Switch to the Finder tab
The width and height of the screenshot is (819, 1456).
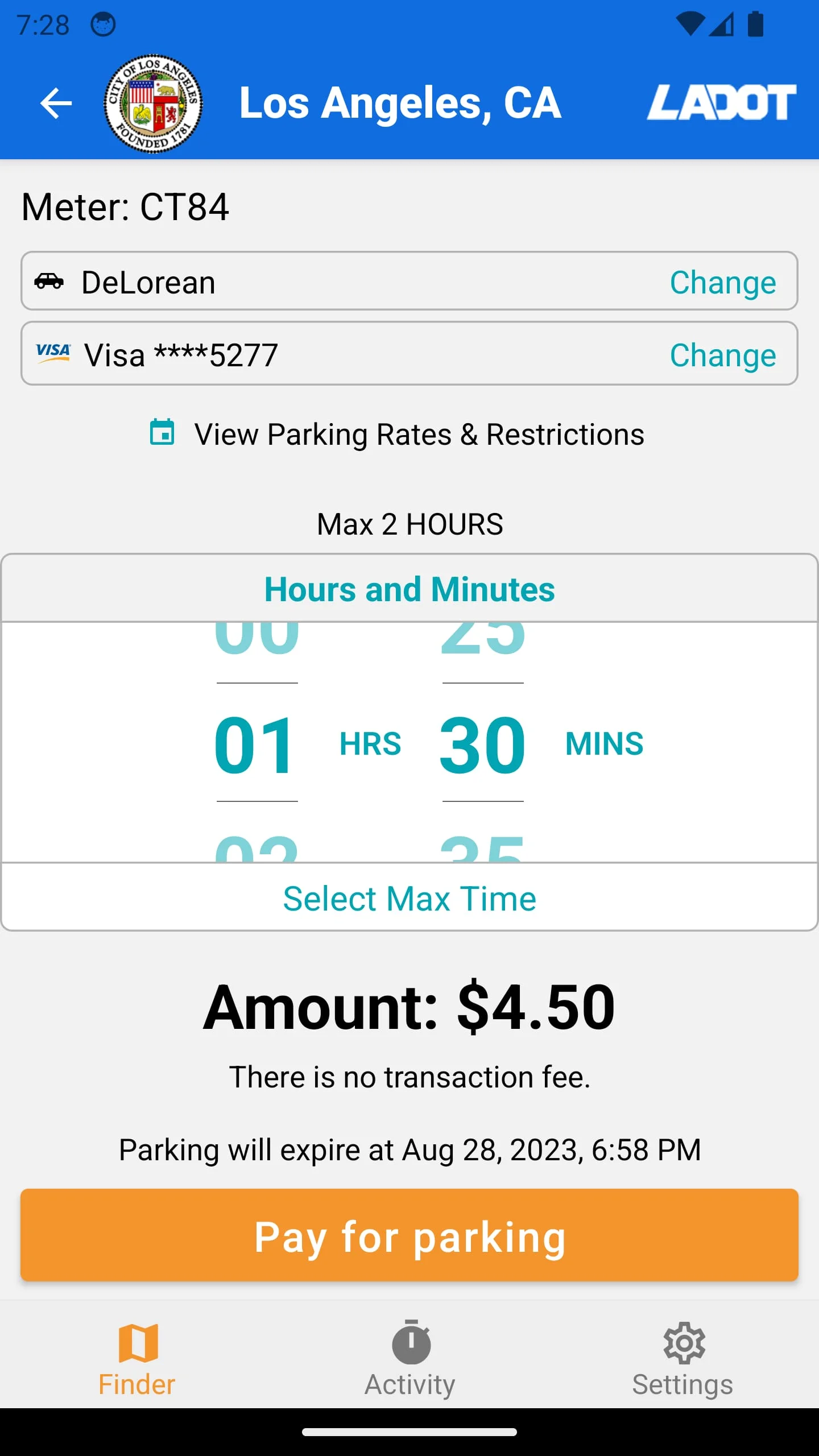(136, 1365)
